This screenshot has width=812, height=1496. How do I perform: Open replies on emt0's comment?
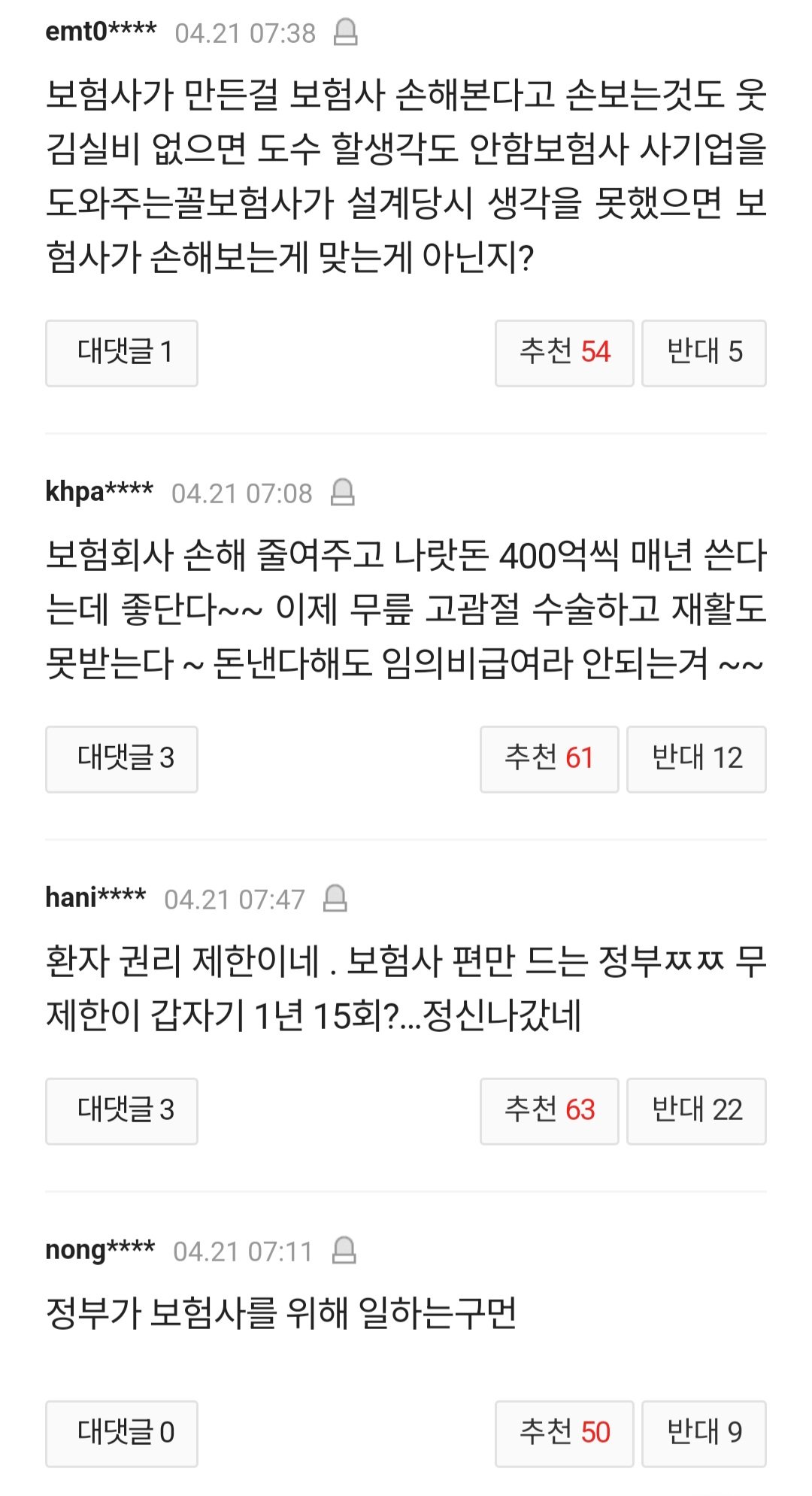point(121,353)
